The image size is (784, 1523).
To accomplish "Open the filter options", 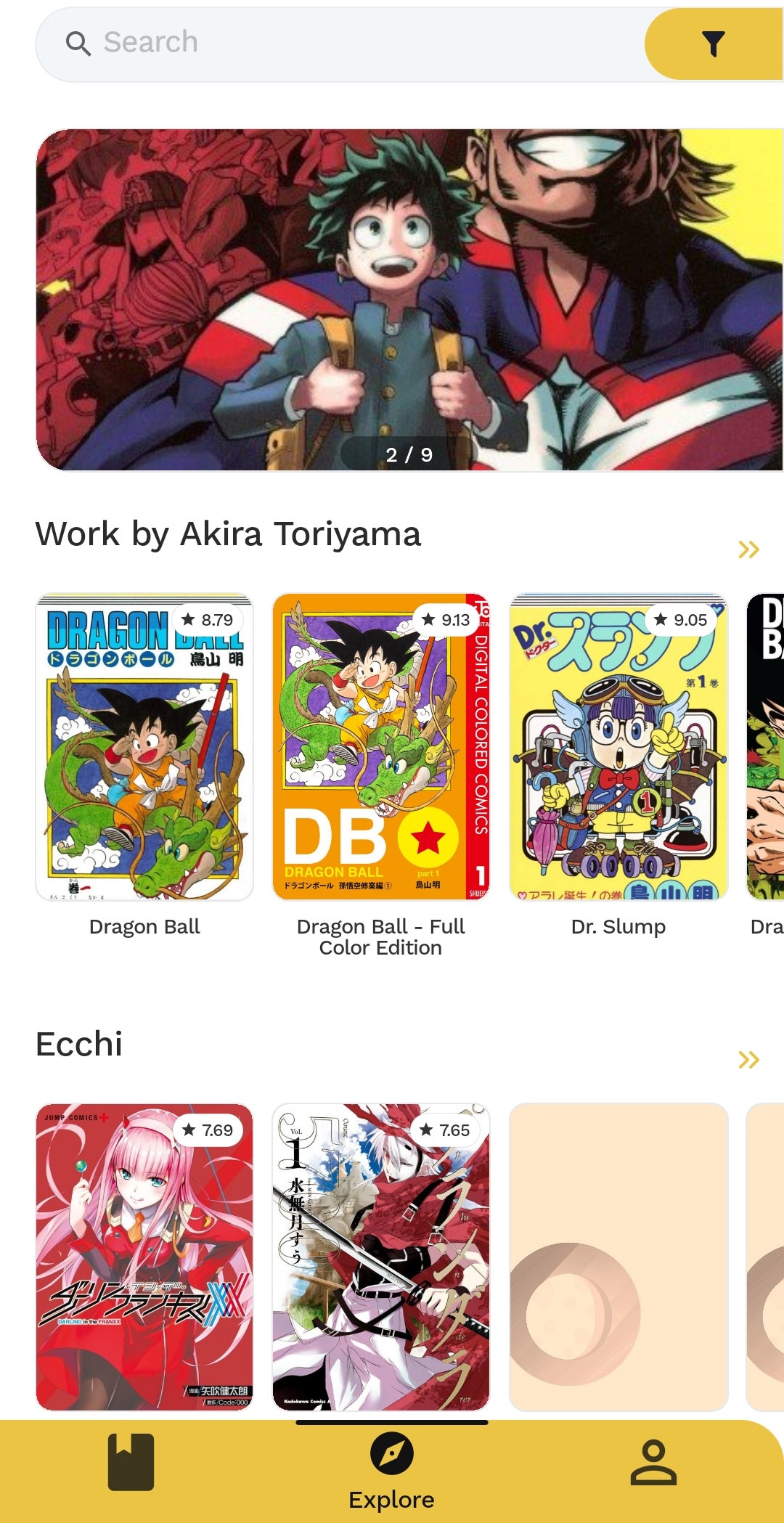I will (713, 44).
